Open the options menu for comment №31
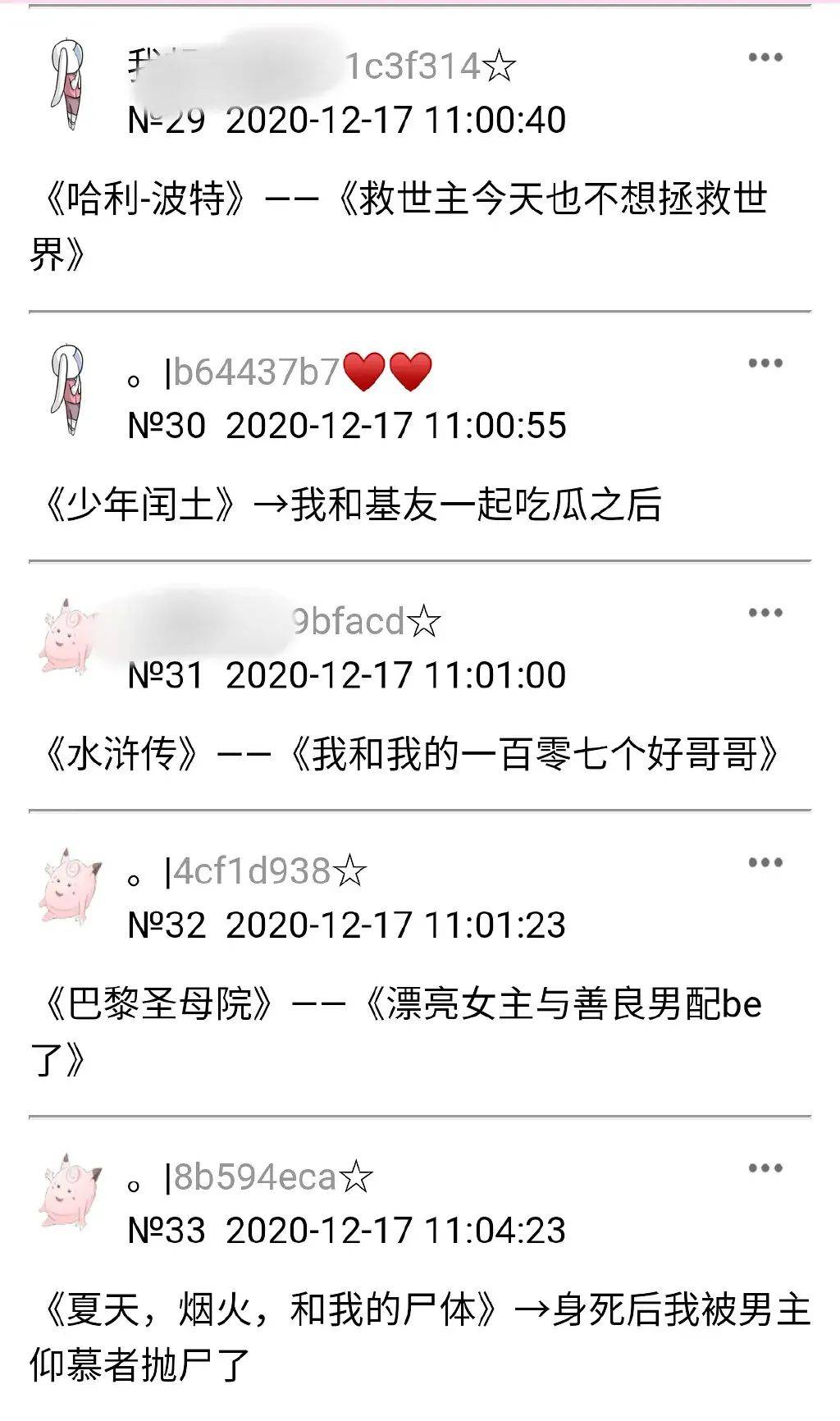Viewport: 840px width, 1421px height. pyautogui.click(x=765, y=613)
